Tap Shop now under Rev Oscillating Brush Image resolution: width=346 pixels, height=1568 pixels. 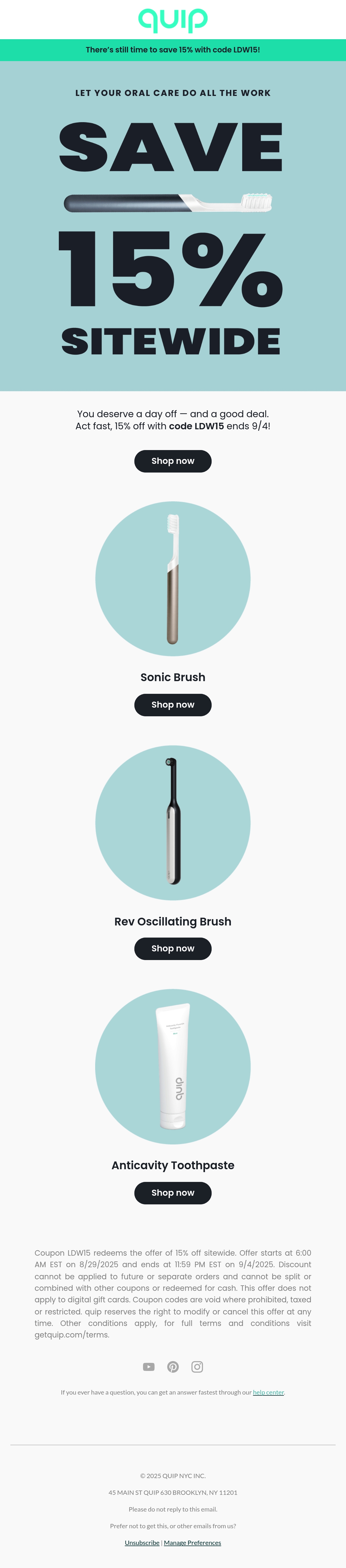coord(173,948)
